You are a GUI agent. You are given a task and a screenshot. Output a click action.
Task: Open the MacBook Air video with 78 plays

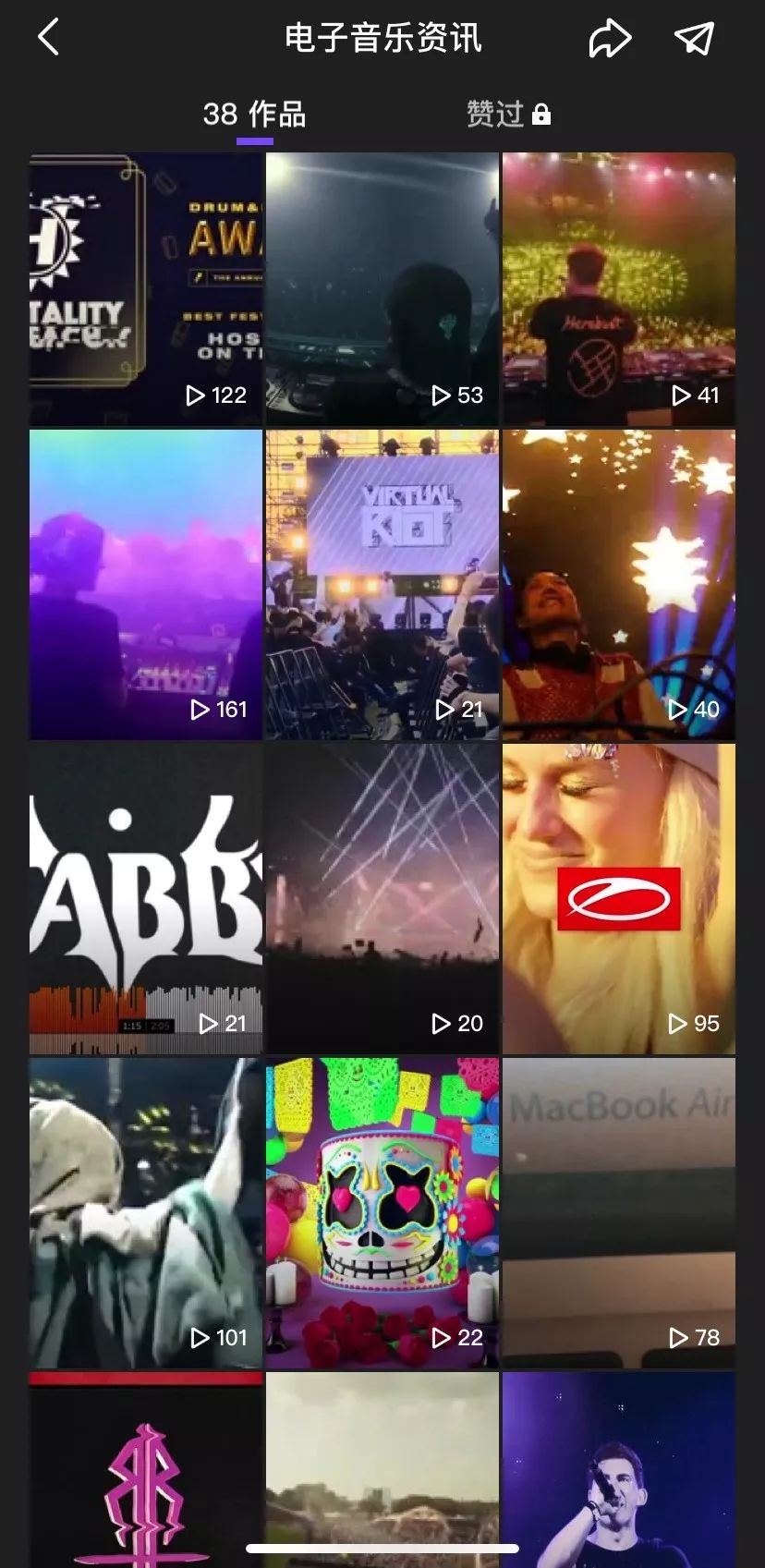(619, 1212)
